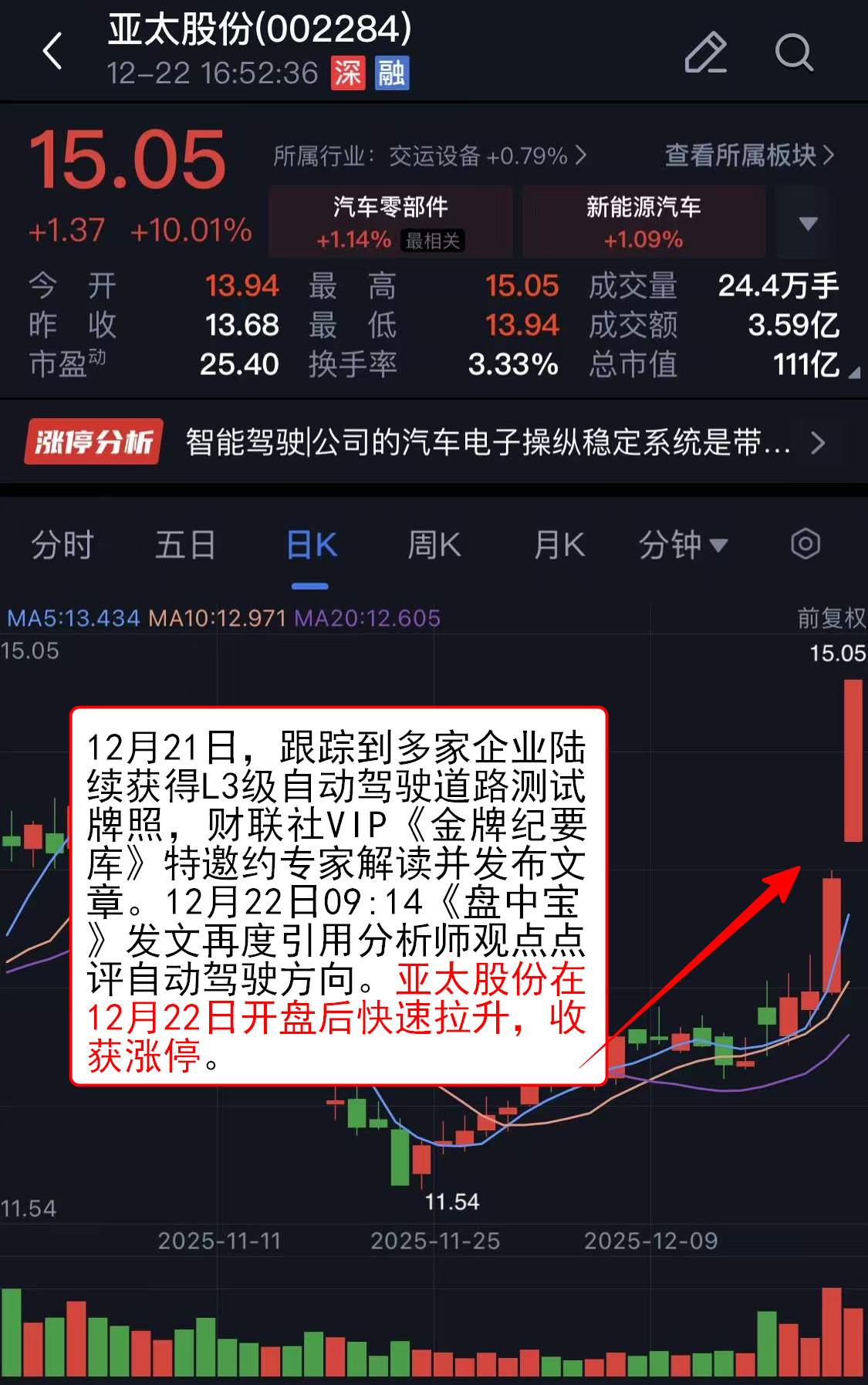Screen dimensions: 868x1385
Task: Select the 新能源汽车 sector chip
Action: click(x=643, y=221)
